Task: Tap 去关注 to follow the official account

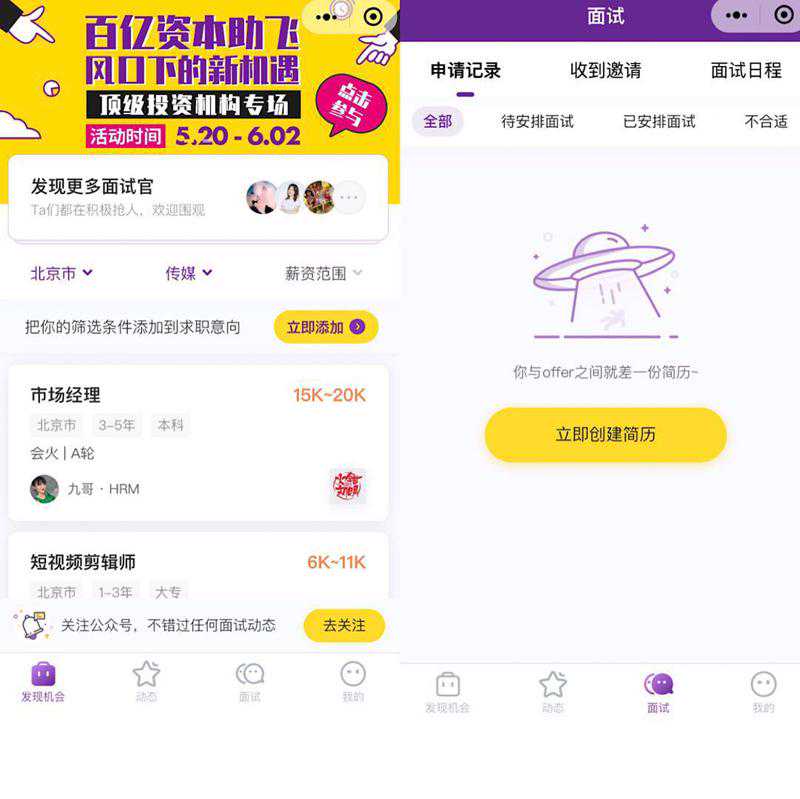Action: 343,625
